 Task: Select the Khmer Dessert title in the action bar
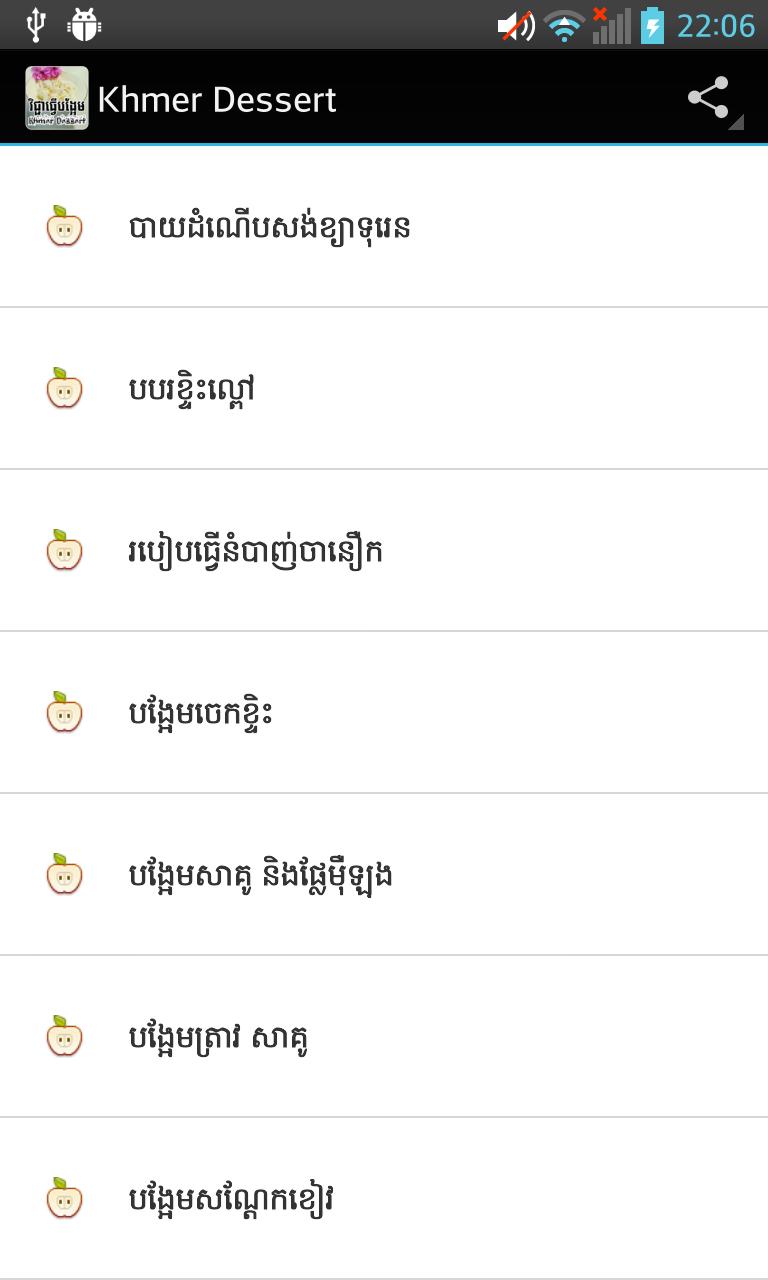218,98
